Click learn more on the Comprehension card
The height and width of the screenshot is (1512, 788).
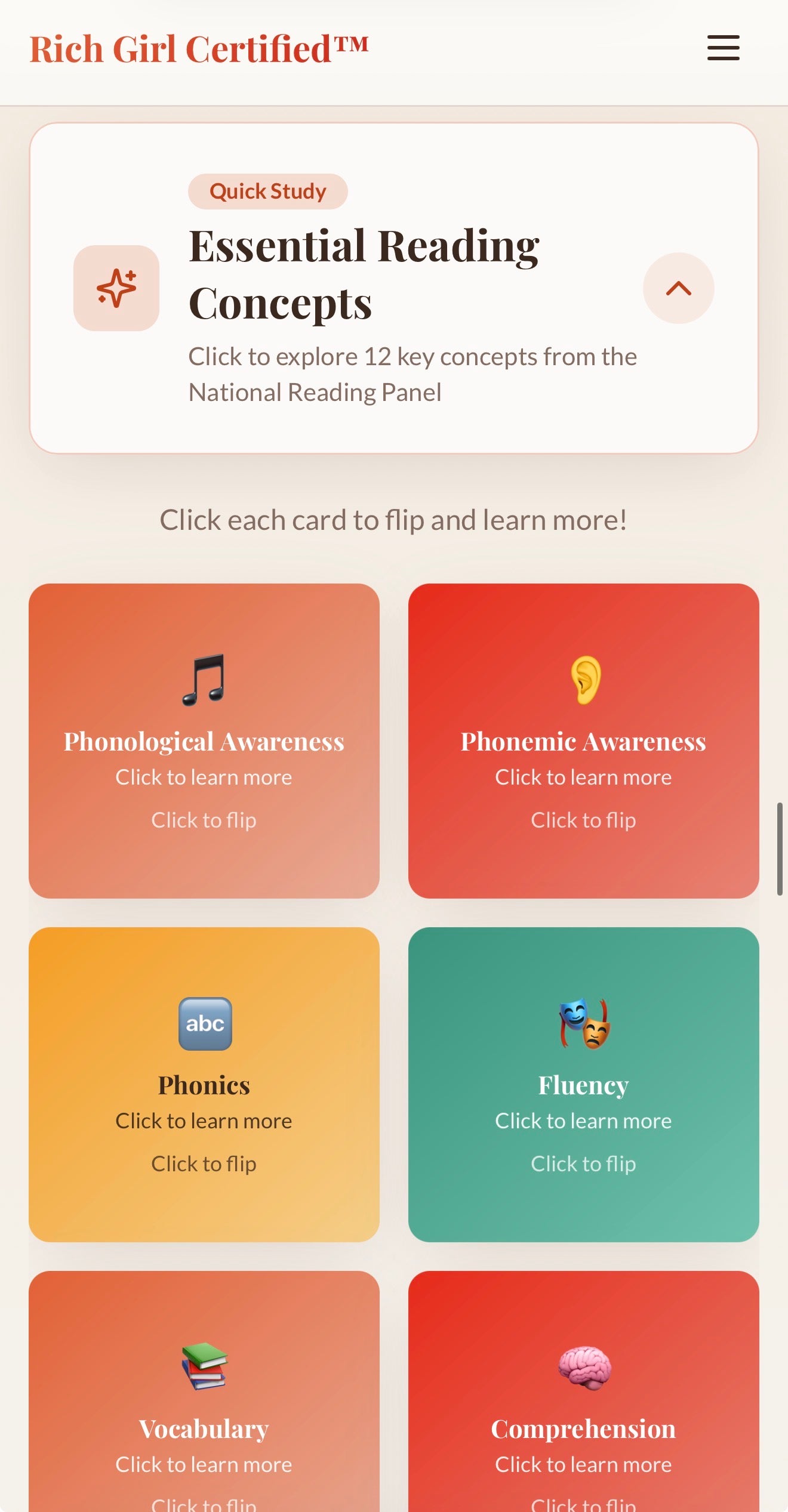583,1464
